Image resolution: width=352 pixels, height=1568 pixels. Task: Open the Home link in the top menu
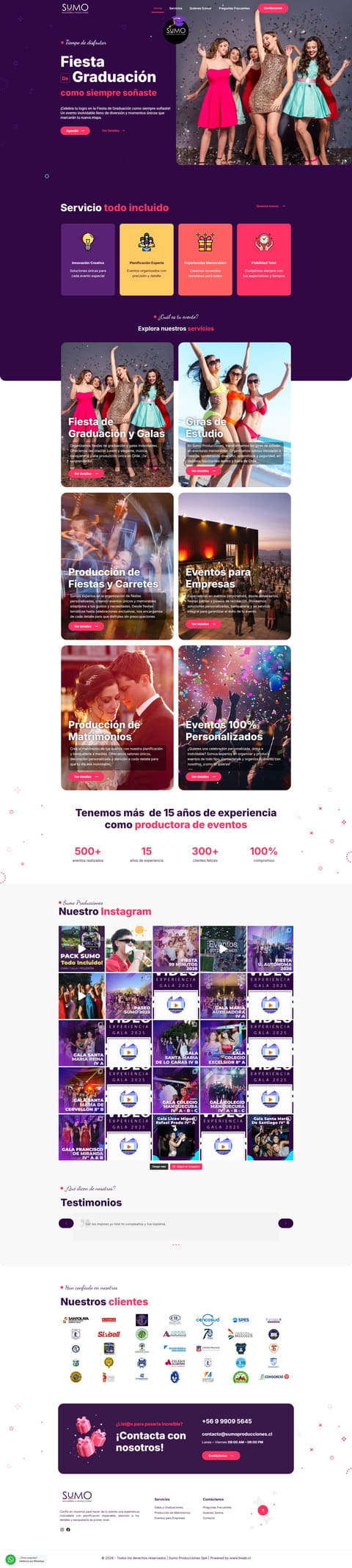tap(158, 8)
